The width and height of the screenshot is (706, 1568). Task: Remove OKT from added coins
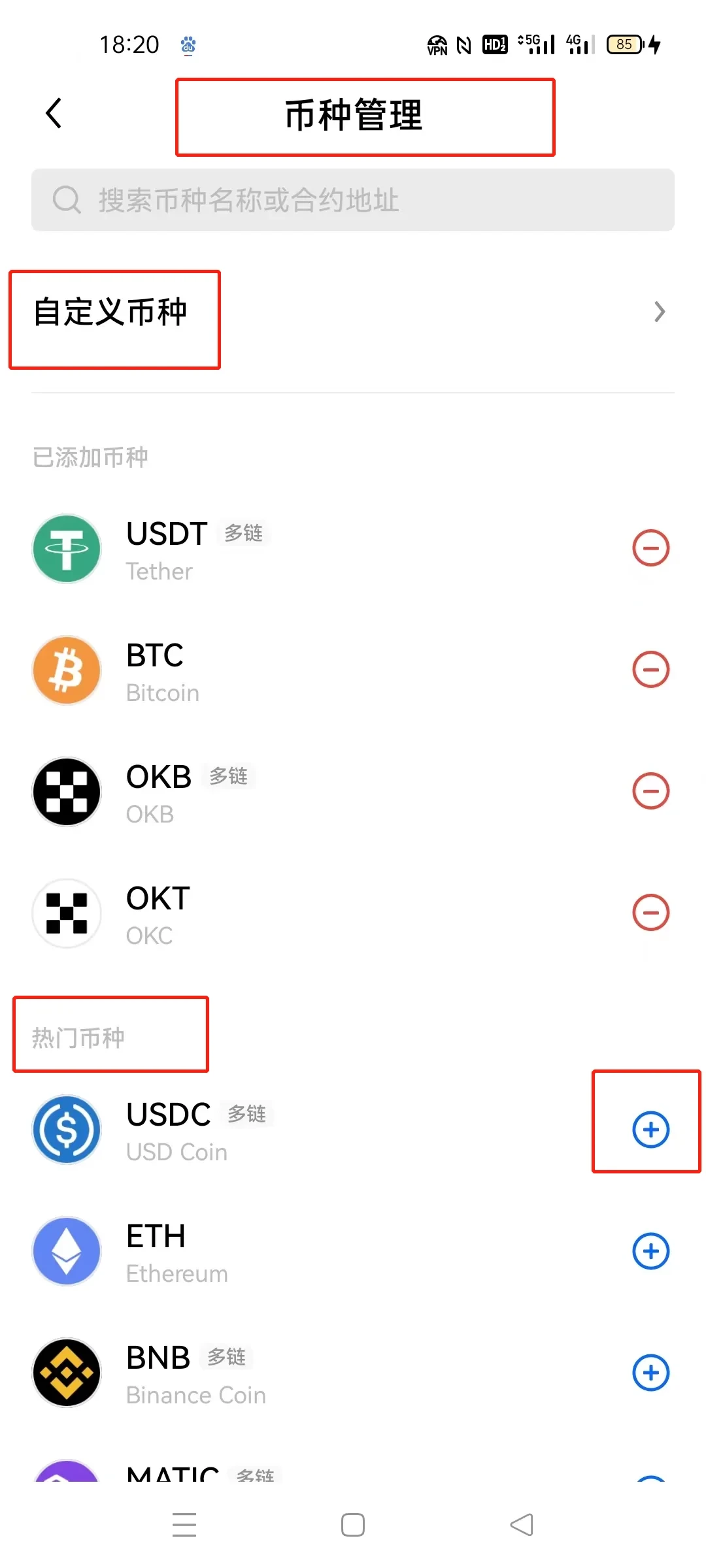650,913
